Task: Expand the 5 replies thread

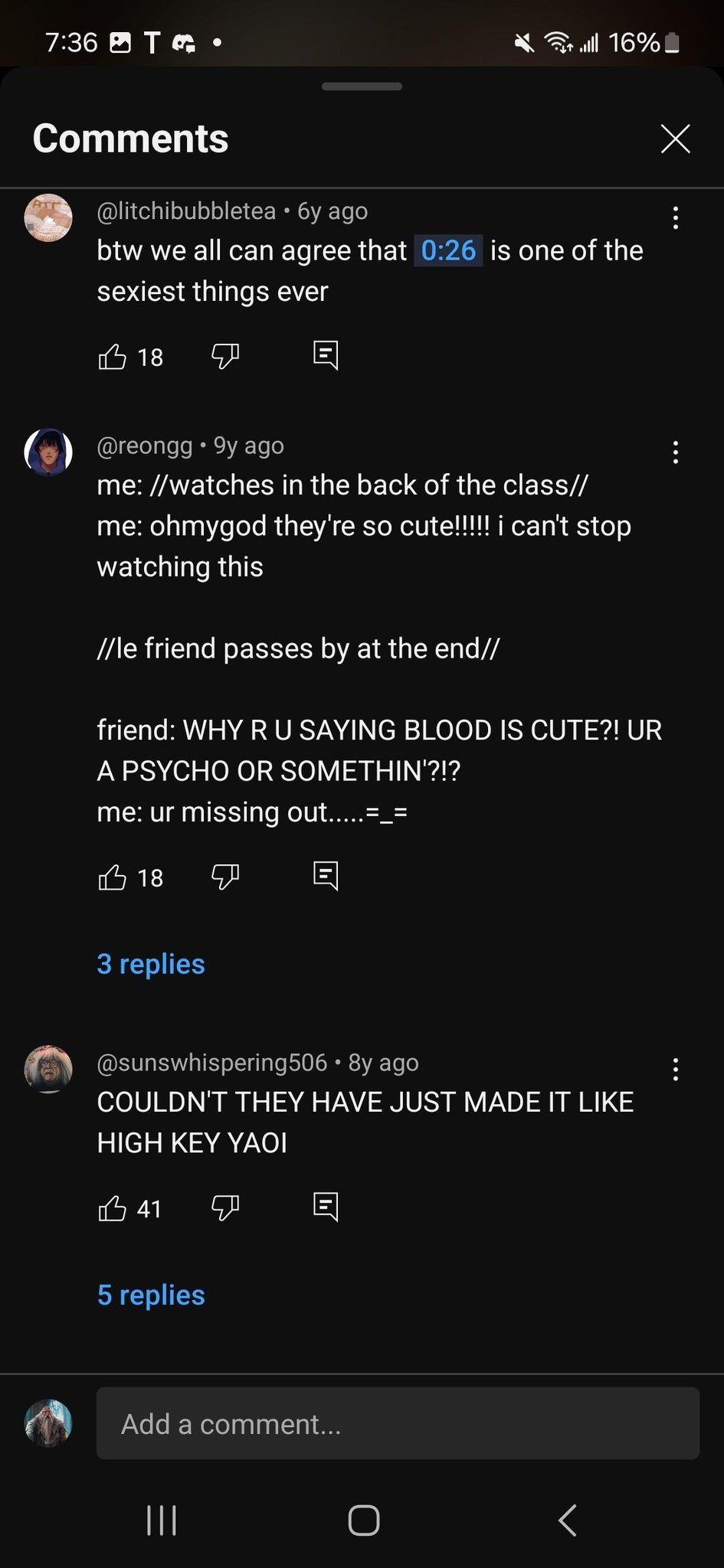Action: coord(151,1295)
